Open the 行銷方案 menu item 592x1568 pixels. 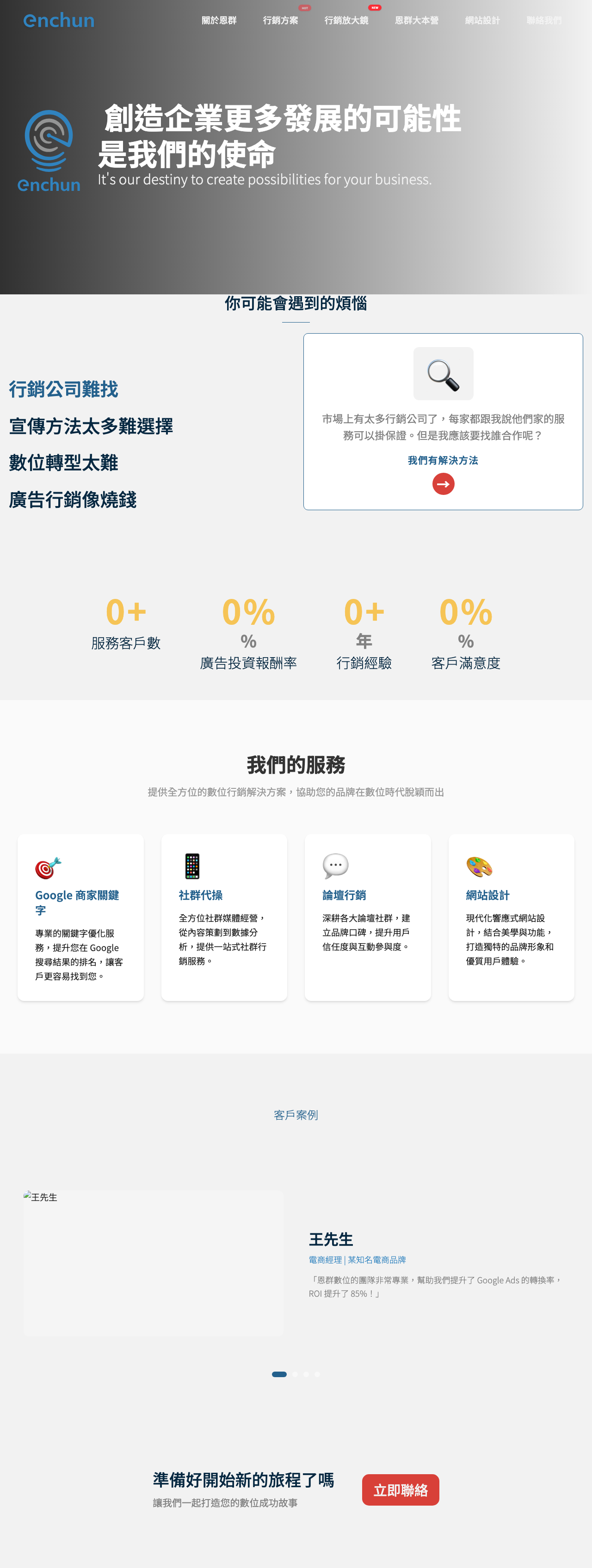[280, 20]
